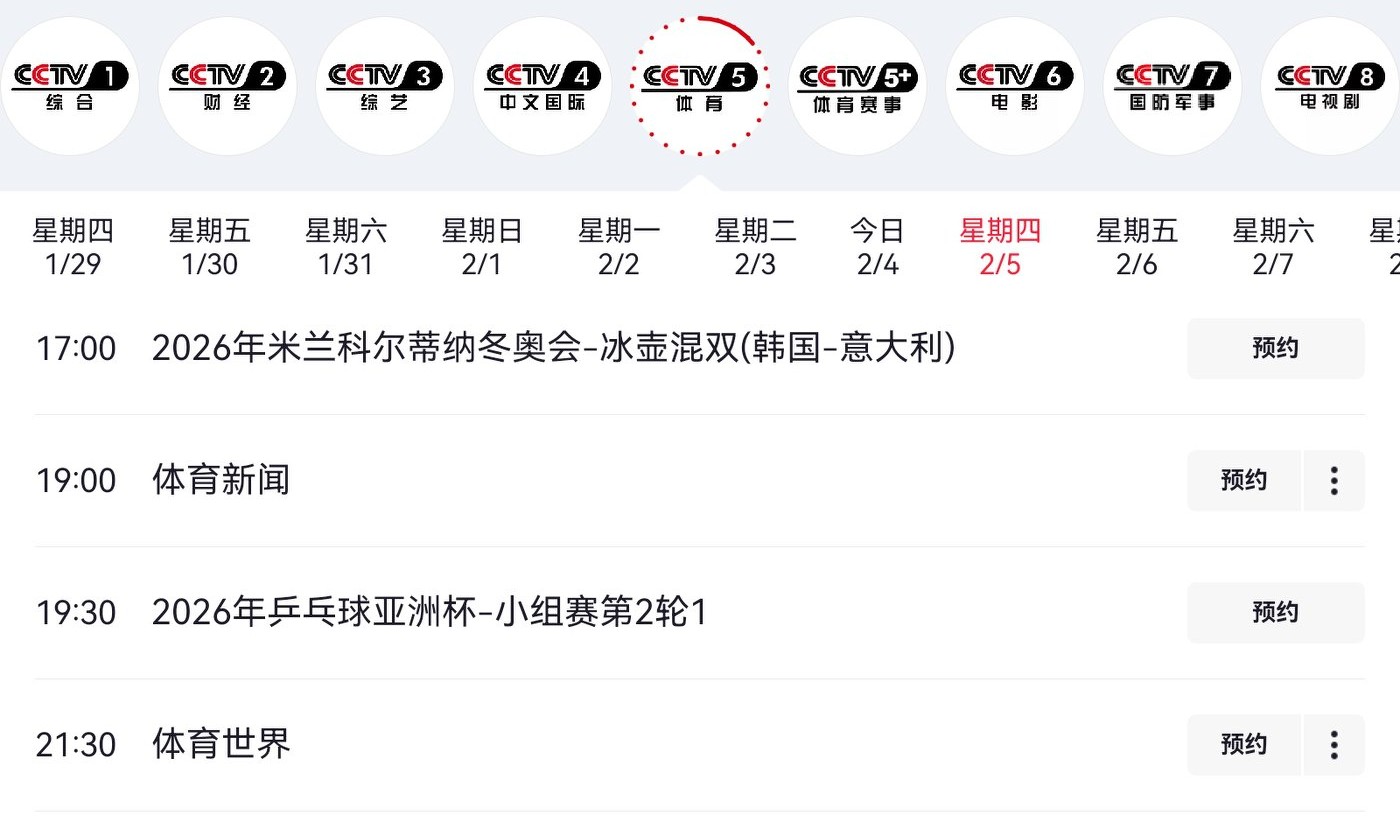Switch to 星期二 2/3 schedule
1400x816 pixels.
point(755,247)
